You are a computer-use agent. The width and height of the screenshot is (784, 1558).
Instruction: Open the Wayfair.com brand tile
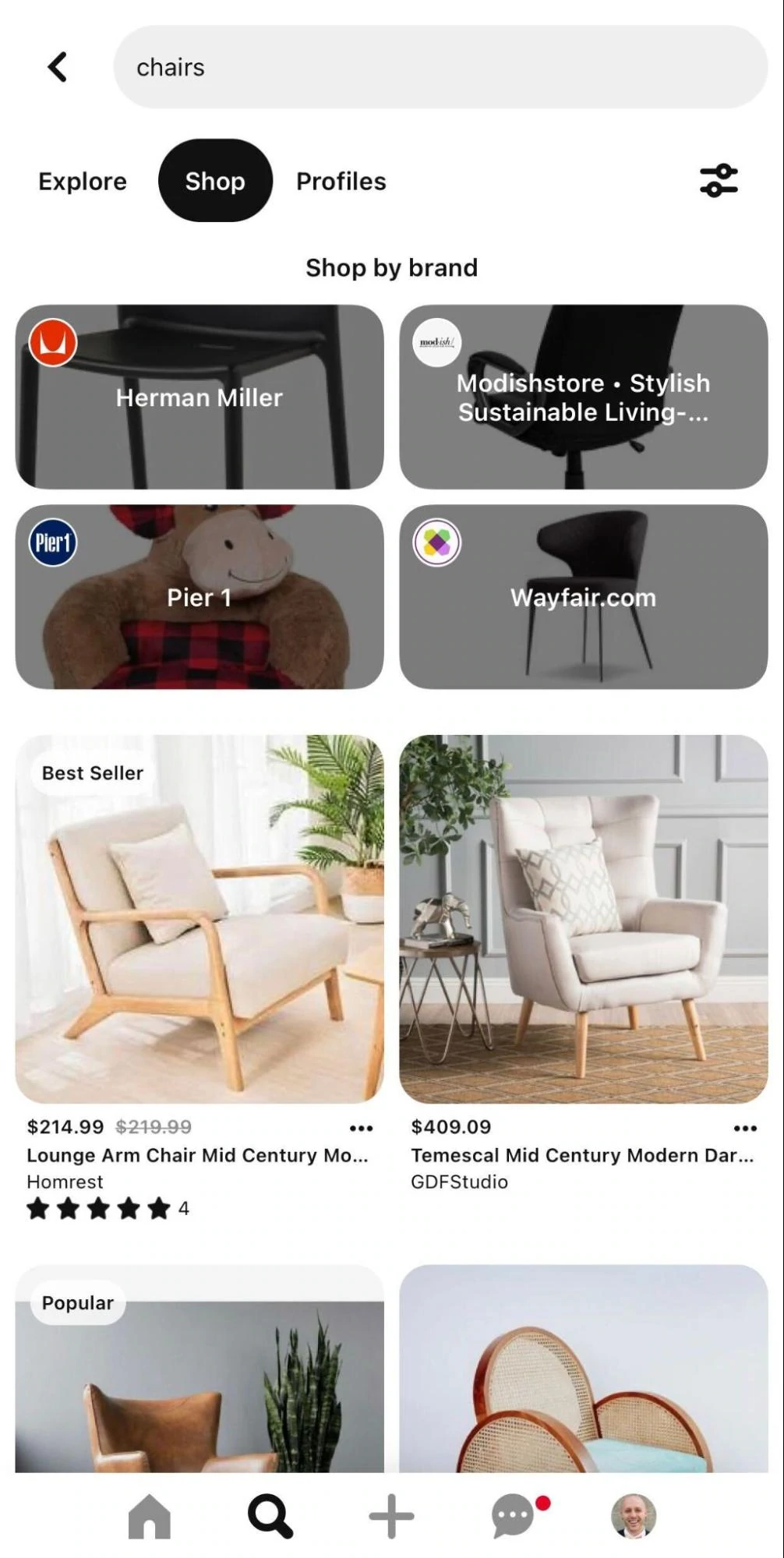click(x=583, y=596)
